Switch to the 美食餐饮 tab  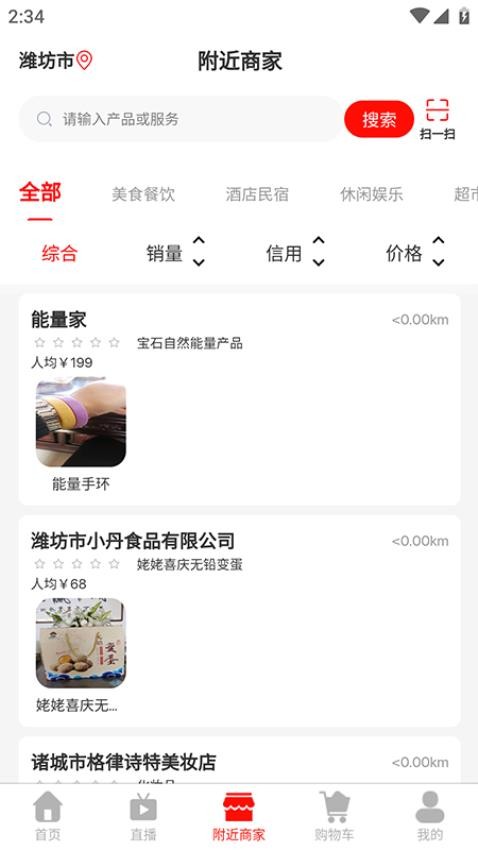pos(143,194)
